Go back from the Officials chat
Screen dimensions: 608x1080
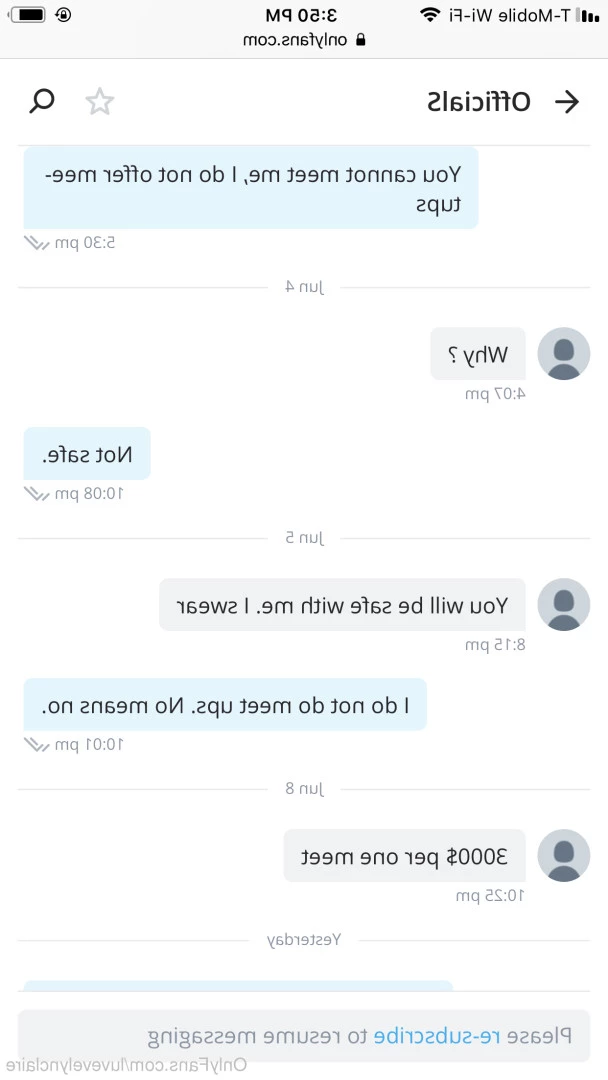tap(567, 102)
